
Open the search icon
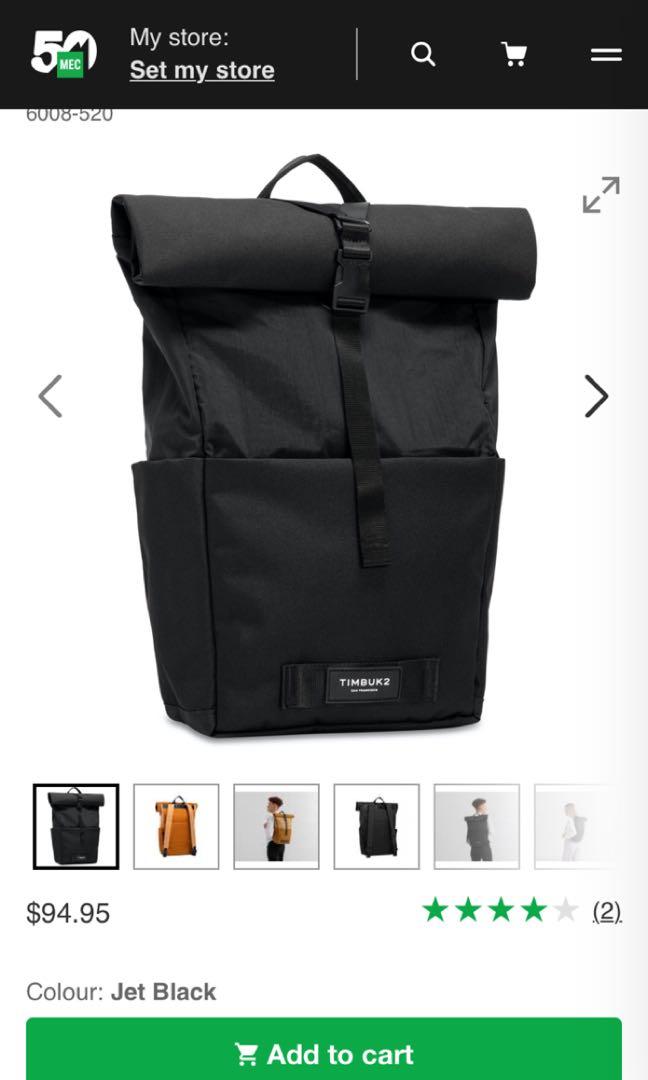point(423,54)
